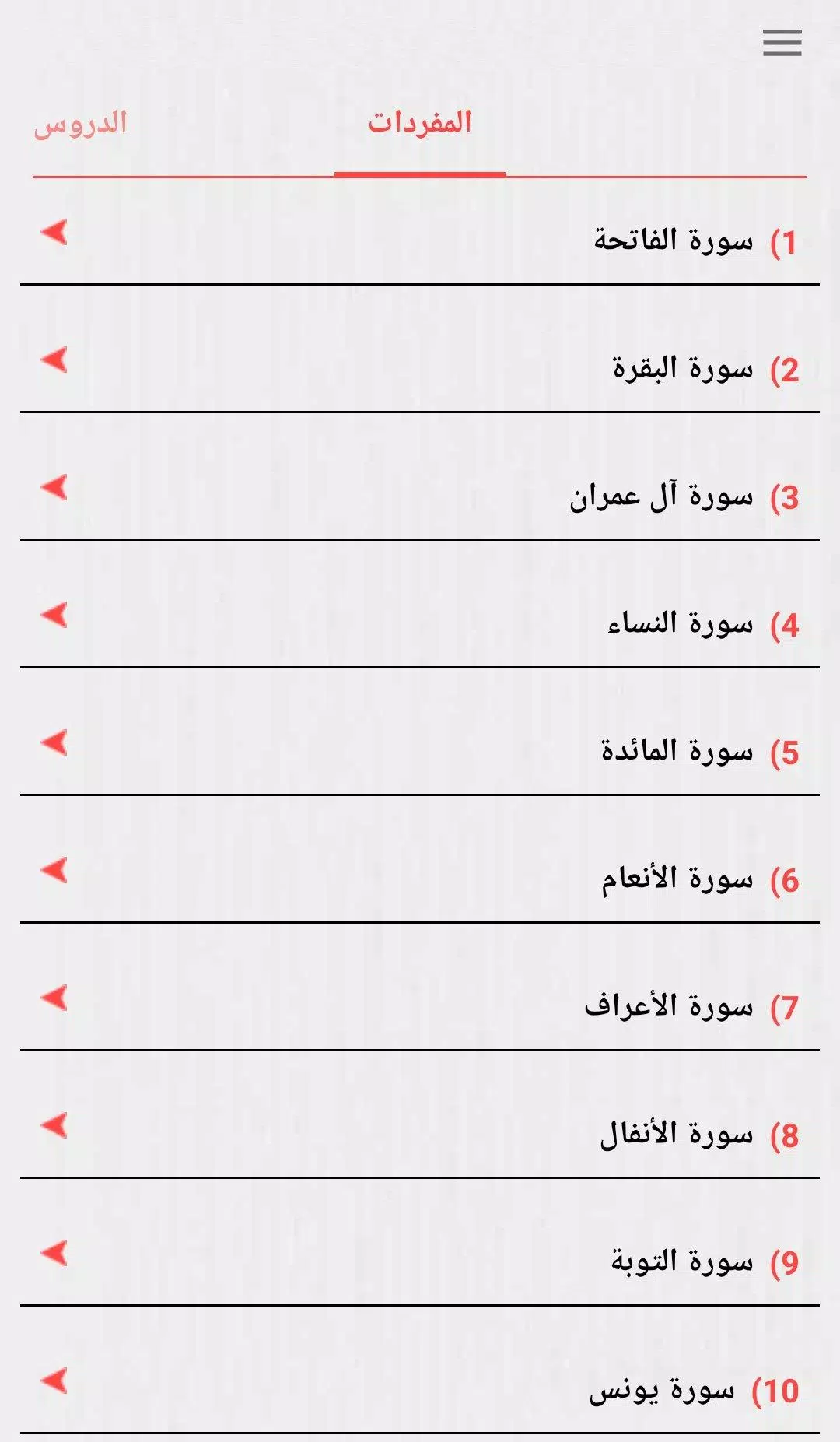
Task: Open سورة النساء entry
Action: pos(680,623)
